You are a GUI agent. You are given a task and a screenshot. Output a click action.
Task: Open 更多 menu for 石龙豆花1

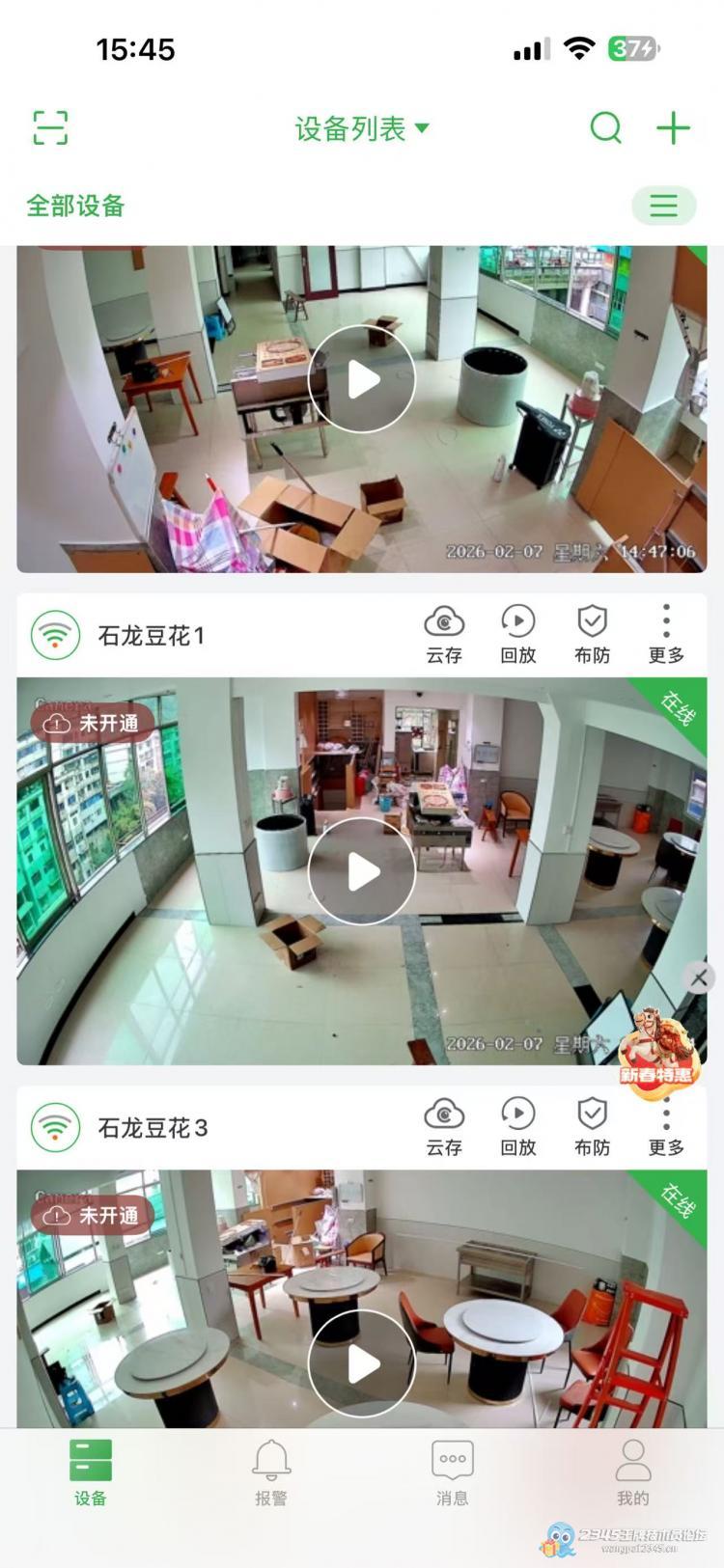[x=666, y=635]
